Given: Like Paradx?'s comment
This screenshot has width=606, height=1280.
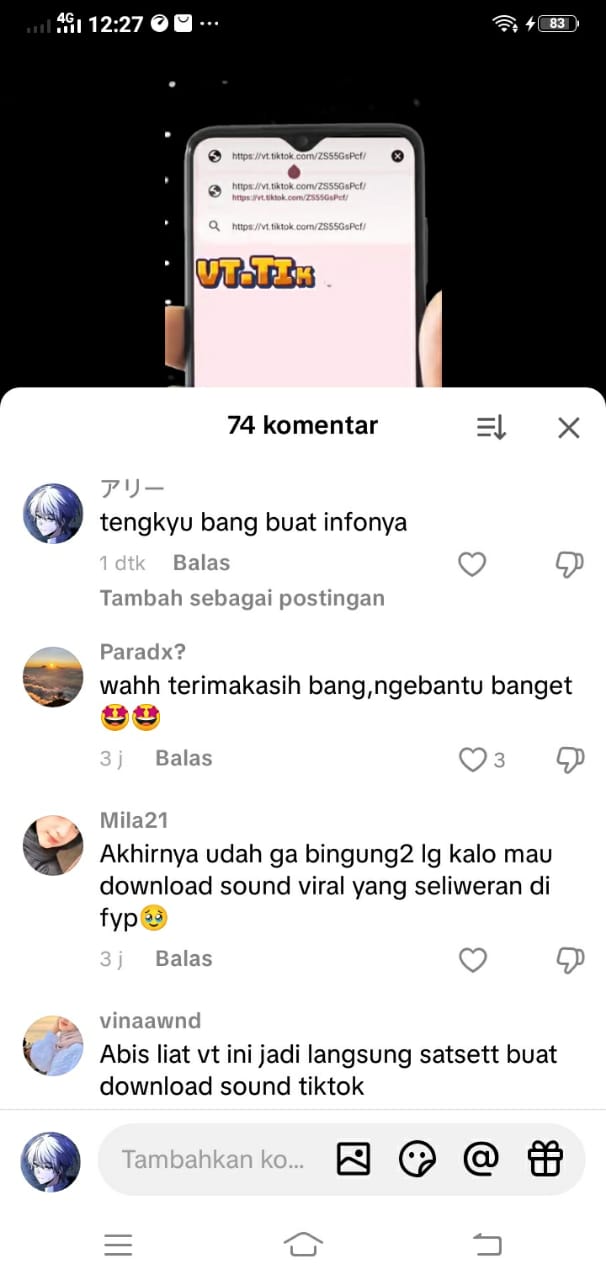Looking at the screenshot, I should point(472,760).
